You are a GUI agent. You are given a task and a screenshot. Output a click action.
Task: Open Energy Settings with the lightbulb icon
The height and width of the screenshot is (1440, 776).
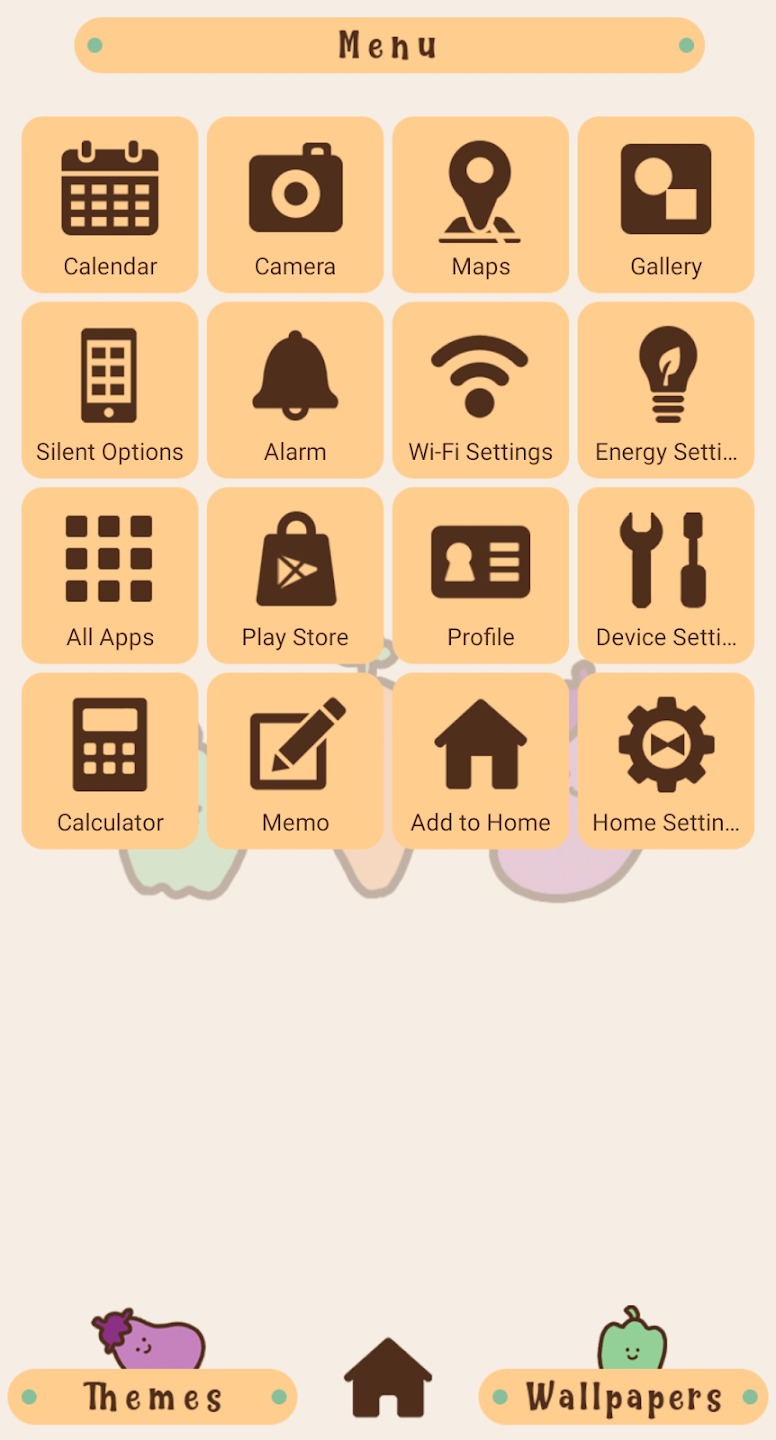(666, 390)
